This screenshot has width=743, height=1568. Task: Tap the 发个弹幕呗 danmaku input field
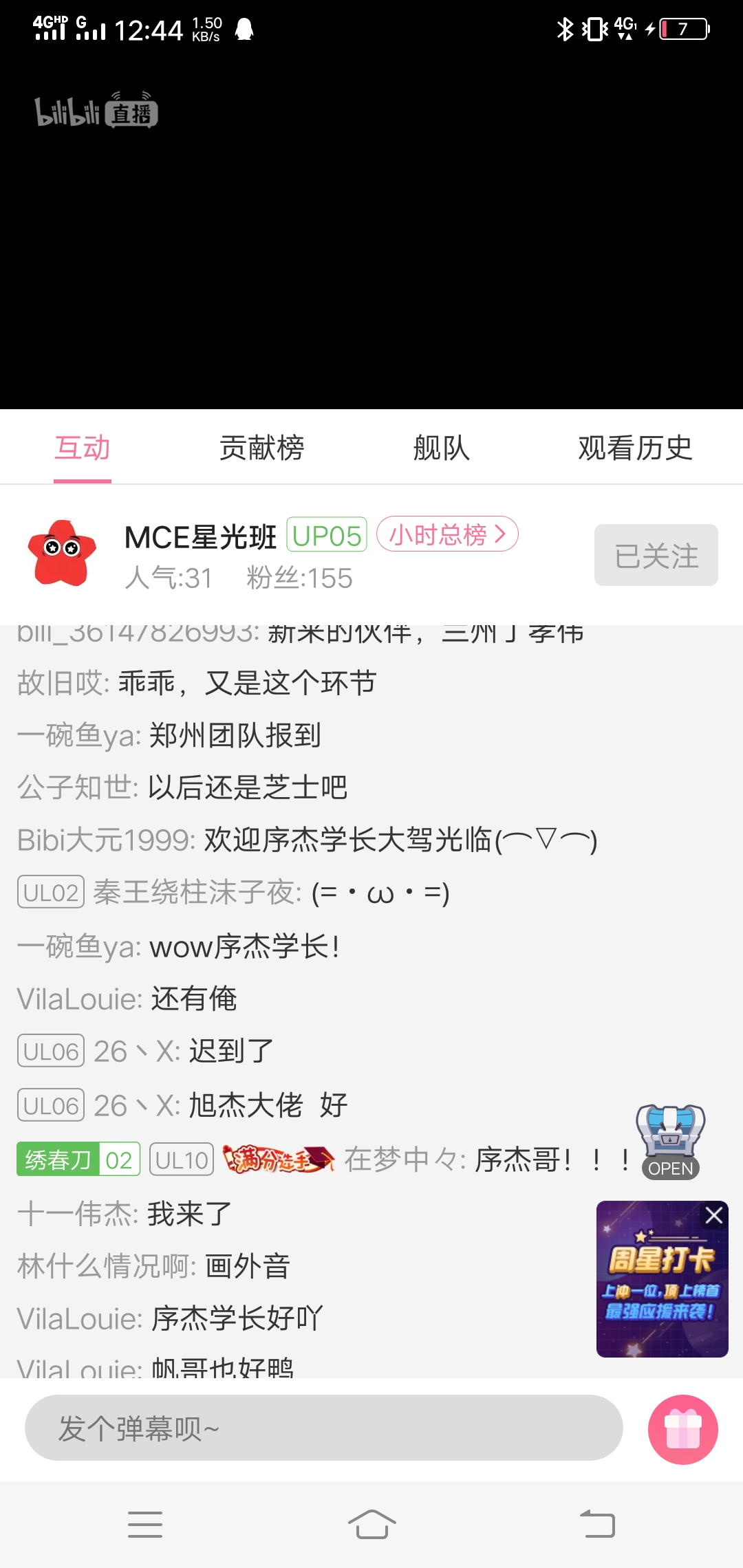pyautogui.click(x=323, y=1428)
